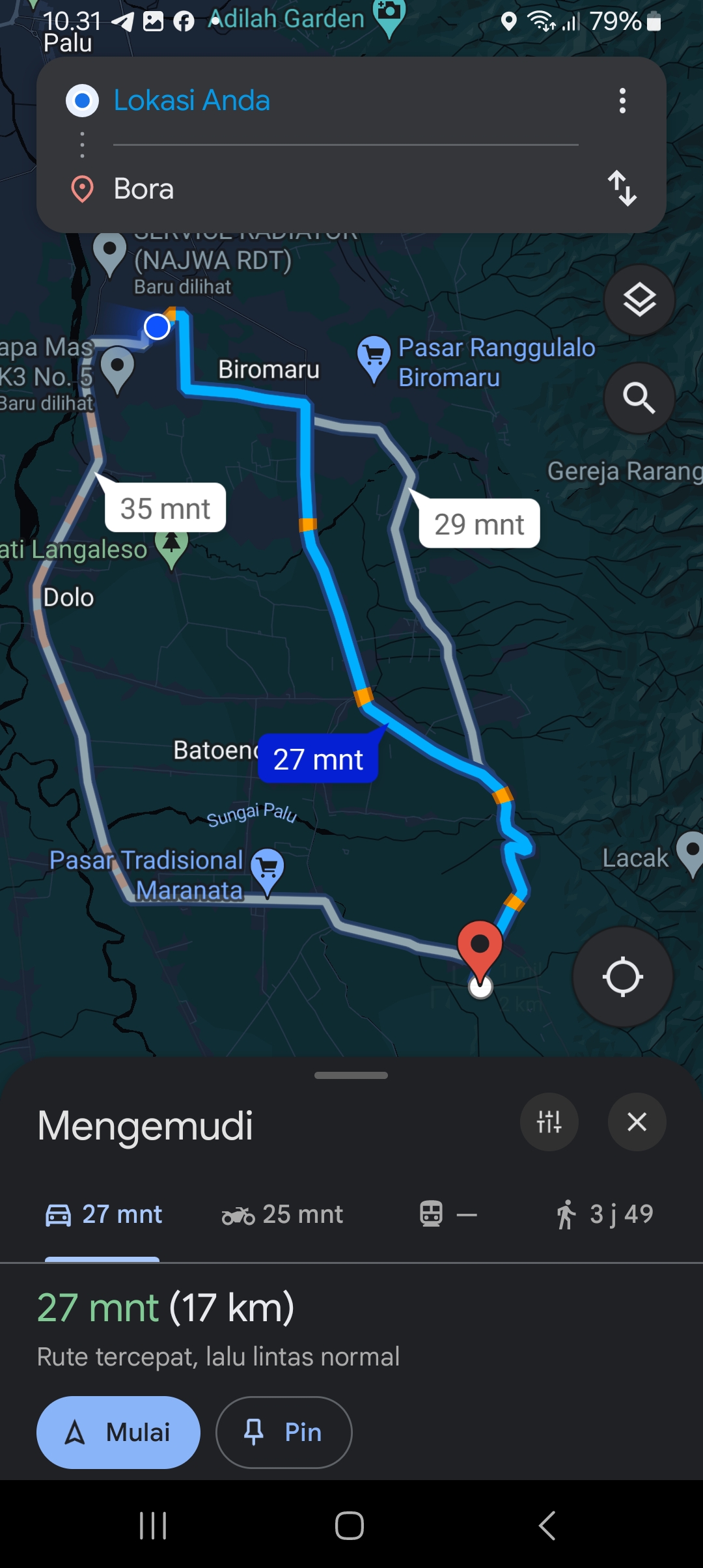This screenshot has height=1568, width=703.
Task: Swap start and destination locations
Action: (622, 189)
